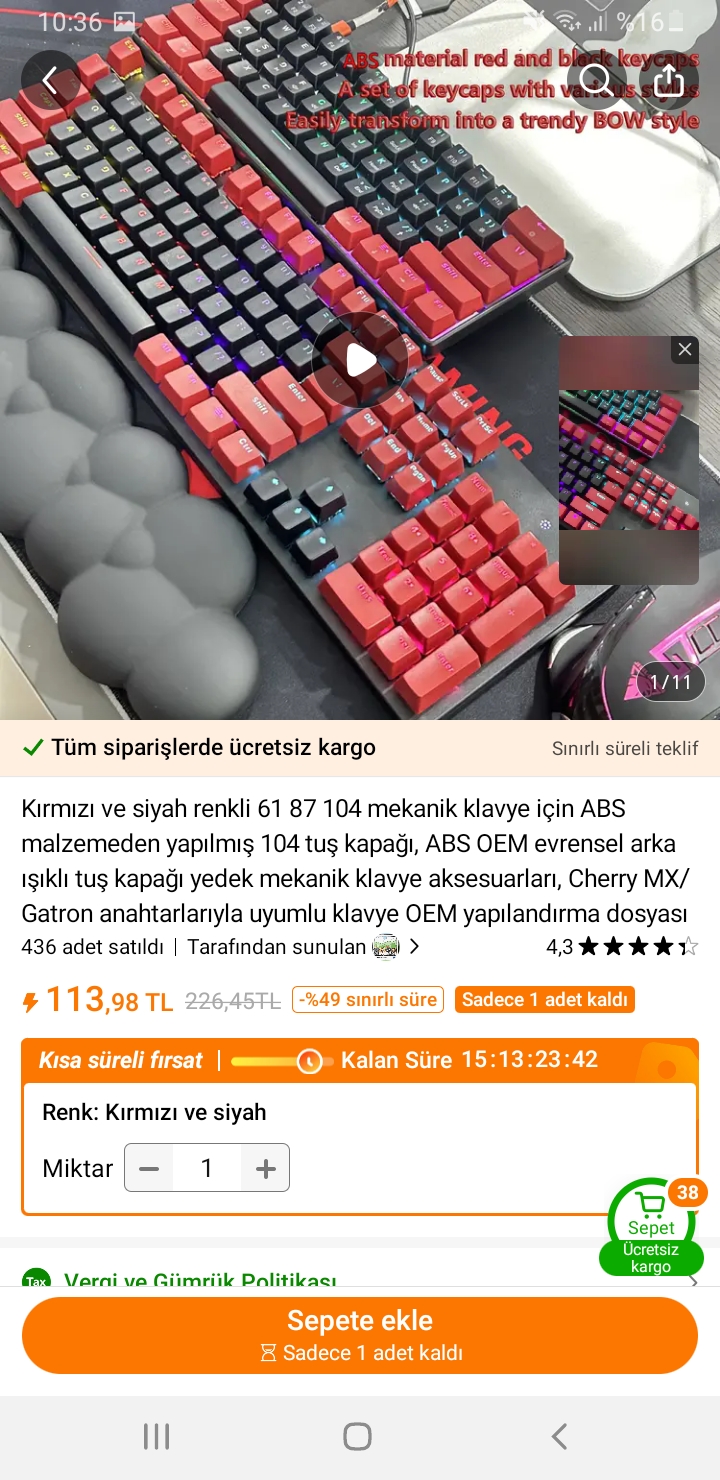Screen dimensions: 720x1480
Task: Play the product video
Action: [360, 360]
